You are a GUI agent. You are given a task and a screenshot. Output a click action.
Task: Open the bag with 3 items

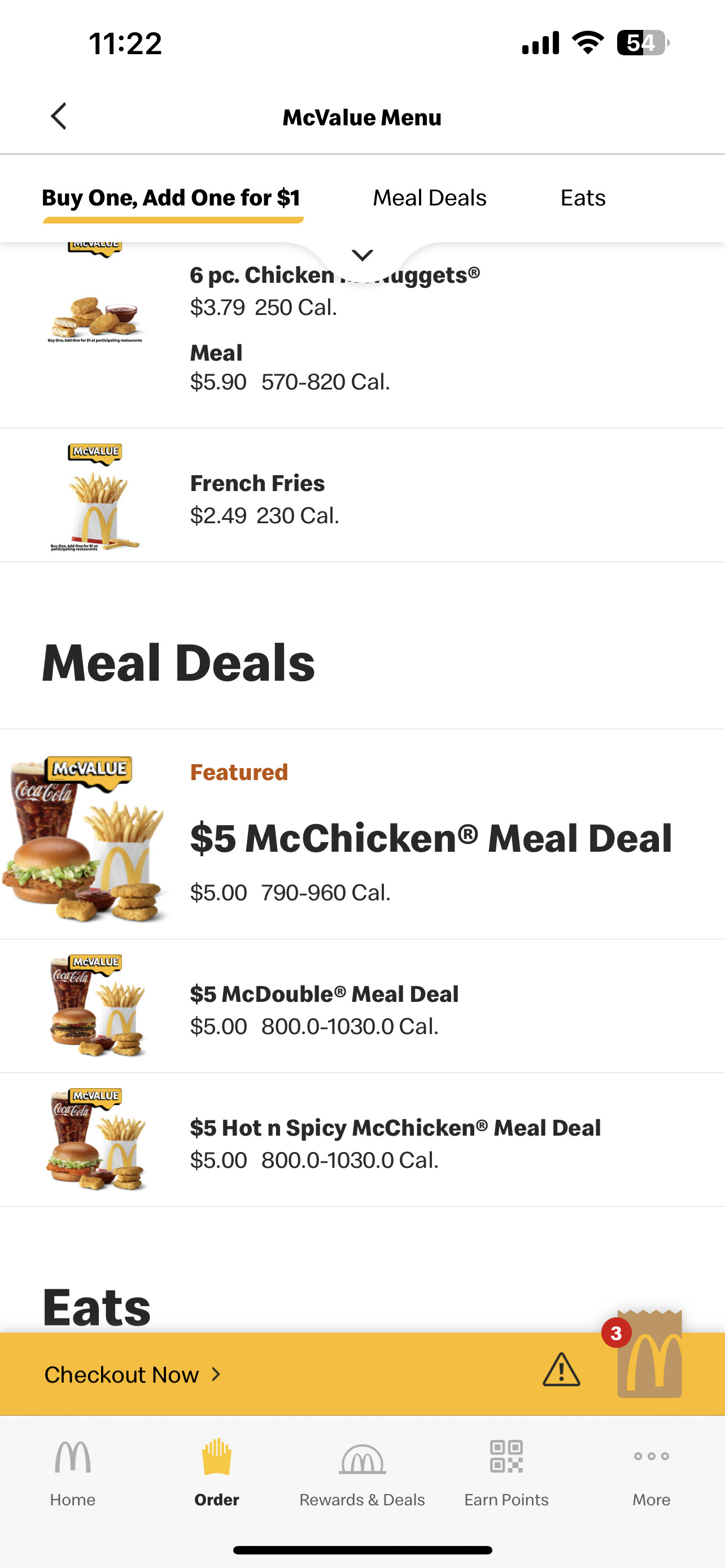click(x=648, y=1356)
